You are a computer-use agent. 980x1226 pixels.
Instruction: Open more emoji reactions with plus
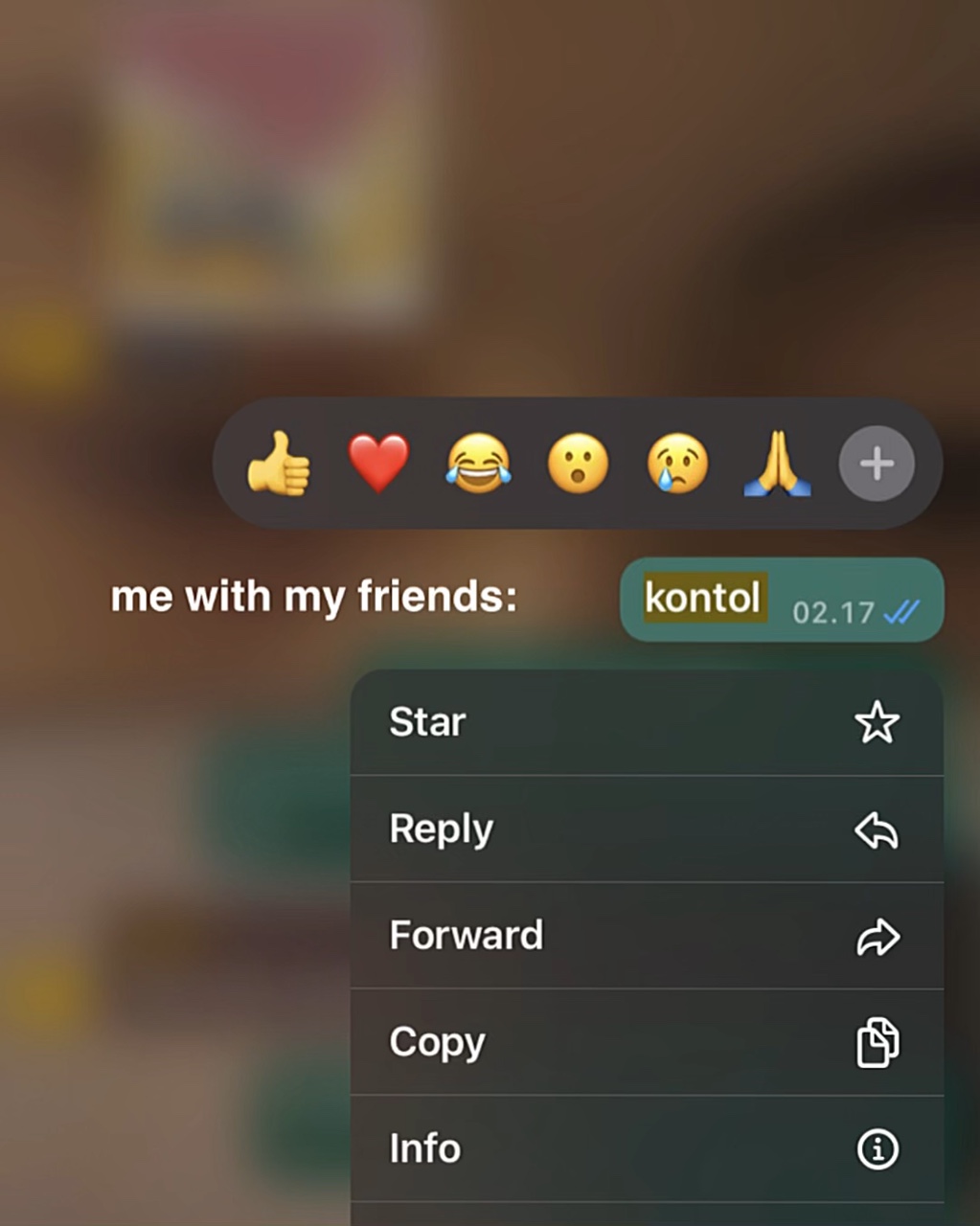[x=877, y=464]
